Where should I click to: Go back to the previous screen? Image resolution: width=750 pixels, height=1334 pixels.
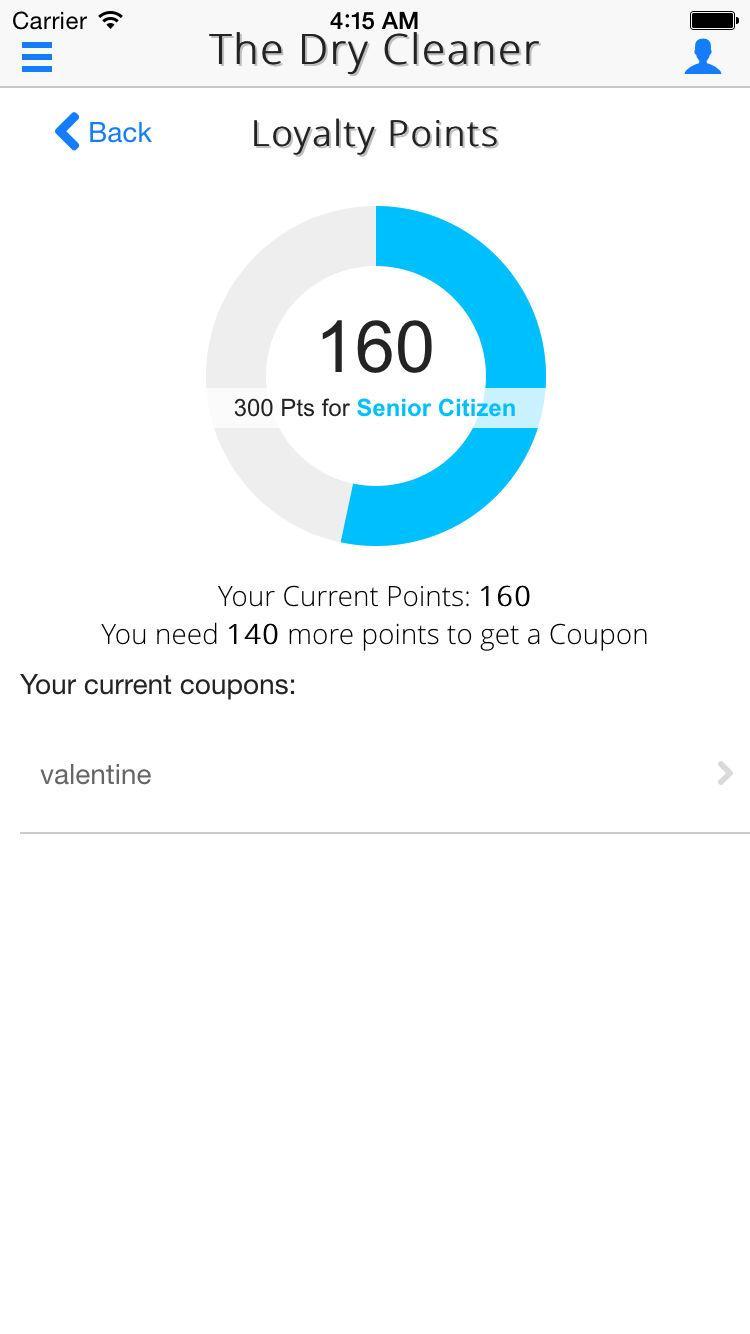point(104,132)
